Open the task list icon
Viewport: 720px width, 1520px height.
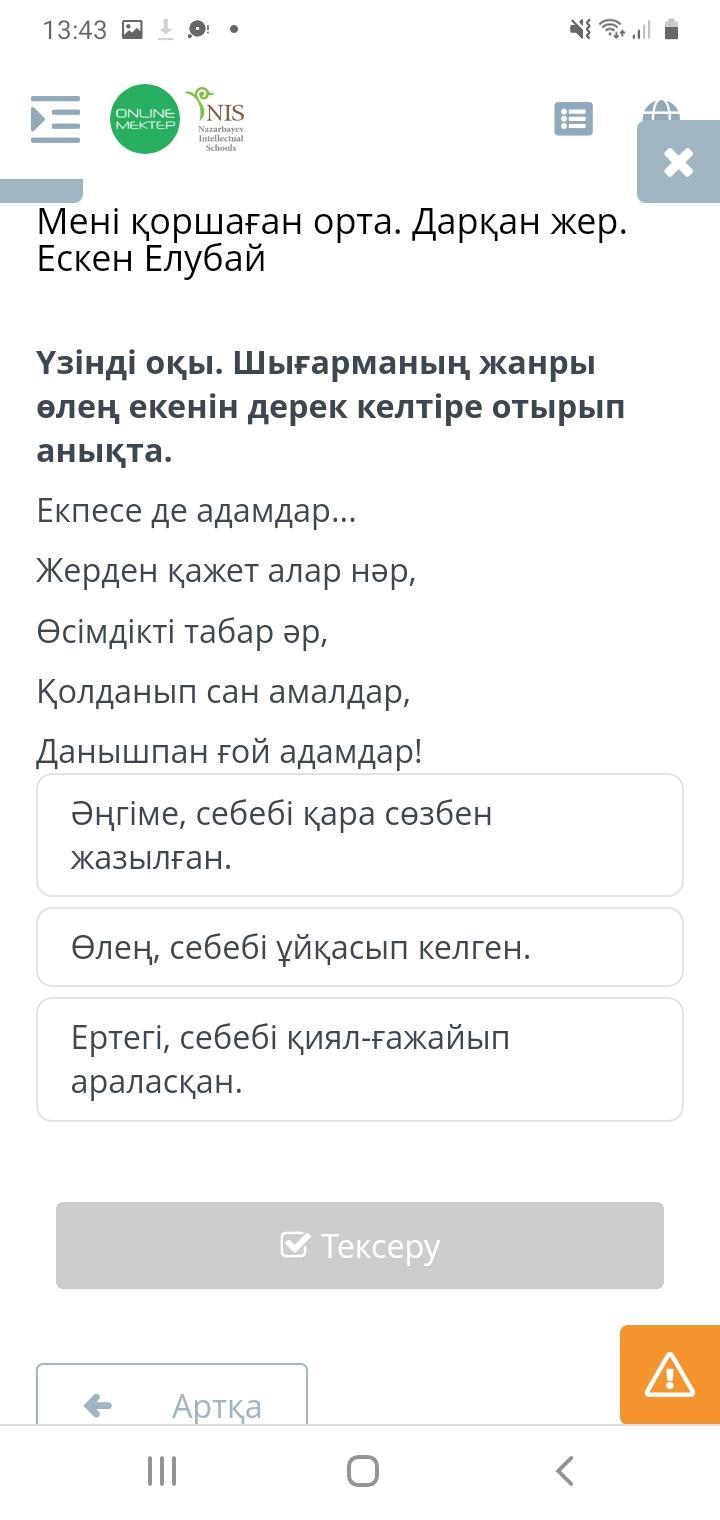pyautogui.click(x=573, y=119)
